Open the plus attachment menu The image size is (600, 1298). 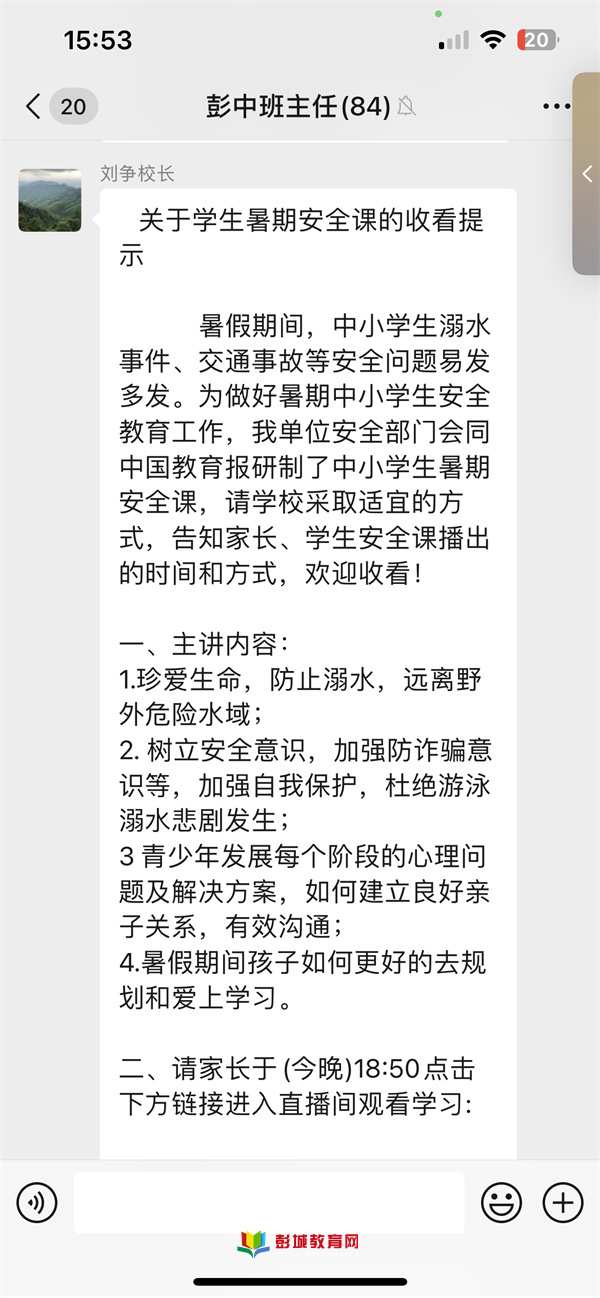coord(562,1202)
